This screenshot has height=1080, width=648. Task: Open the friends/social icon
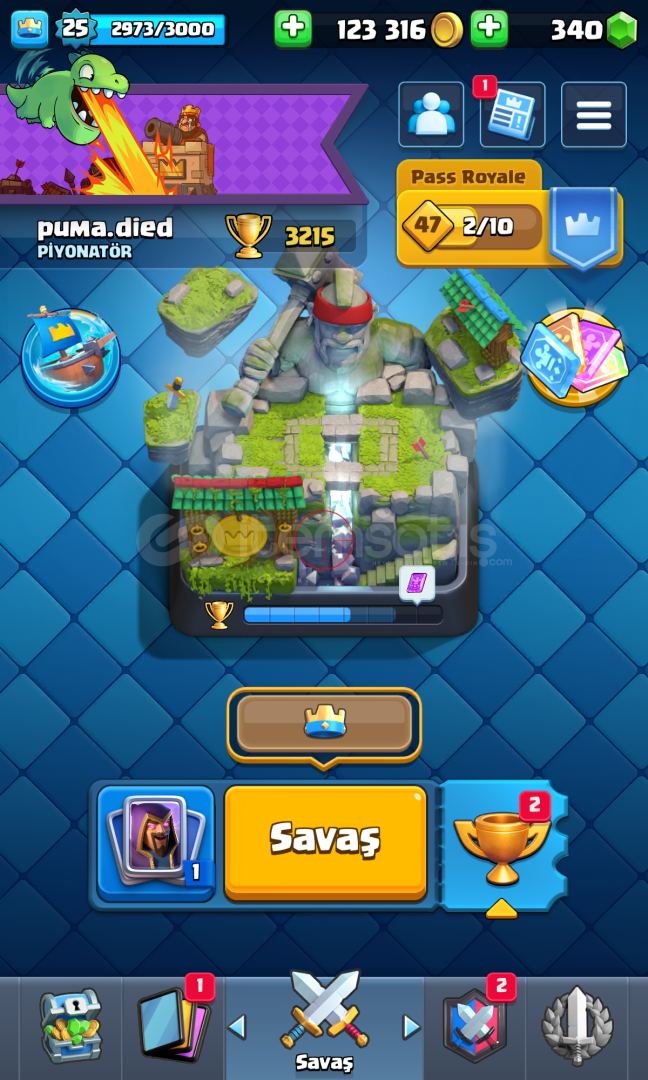pyautogui.click(x=431, y=115)
